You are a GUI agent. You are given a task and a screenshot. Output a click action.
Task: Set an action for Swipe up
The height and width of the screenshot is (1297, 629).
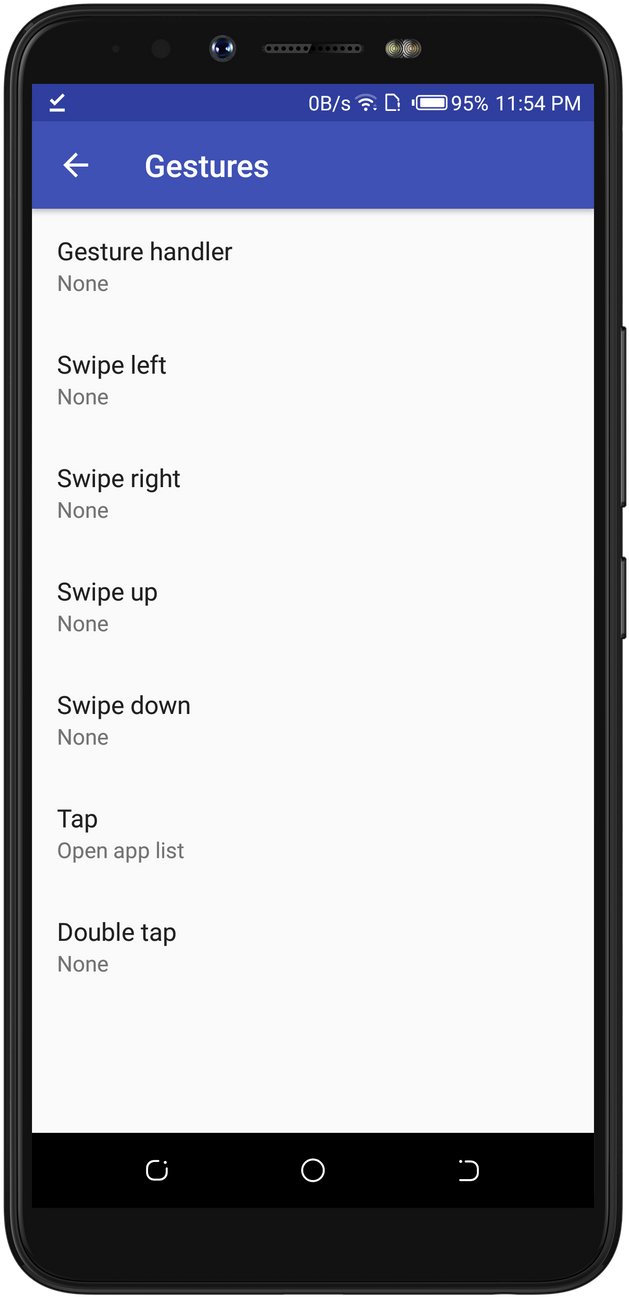pos(313,607)
